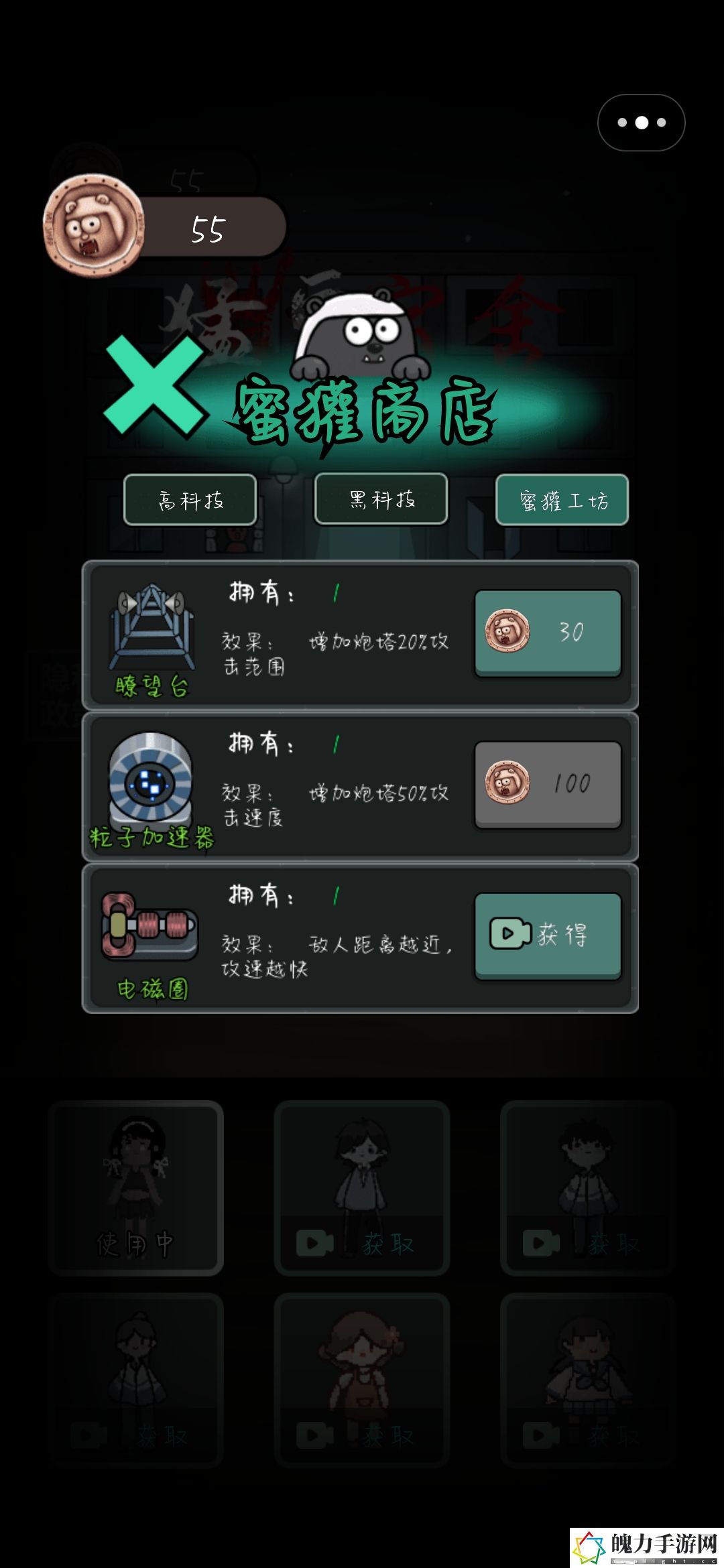Close the 蜜獾商店 shop dialog
Screen dimensions: 724x1568
[x=155, y=387]
